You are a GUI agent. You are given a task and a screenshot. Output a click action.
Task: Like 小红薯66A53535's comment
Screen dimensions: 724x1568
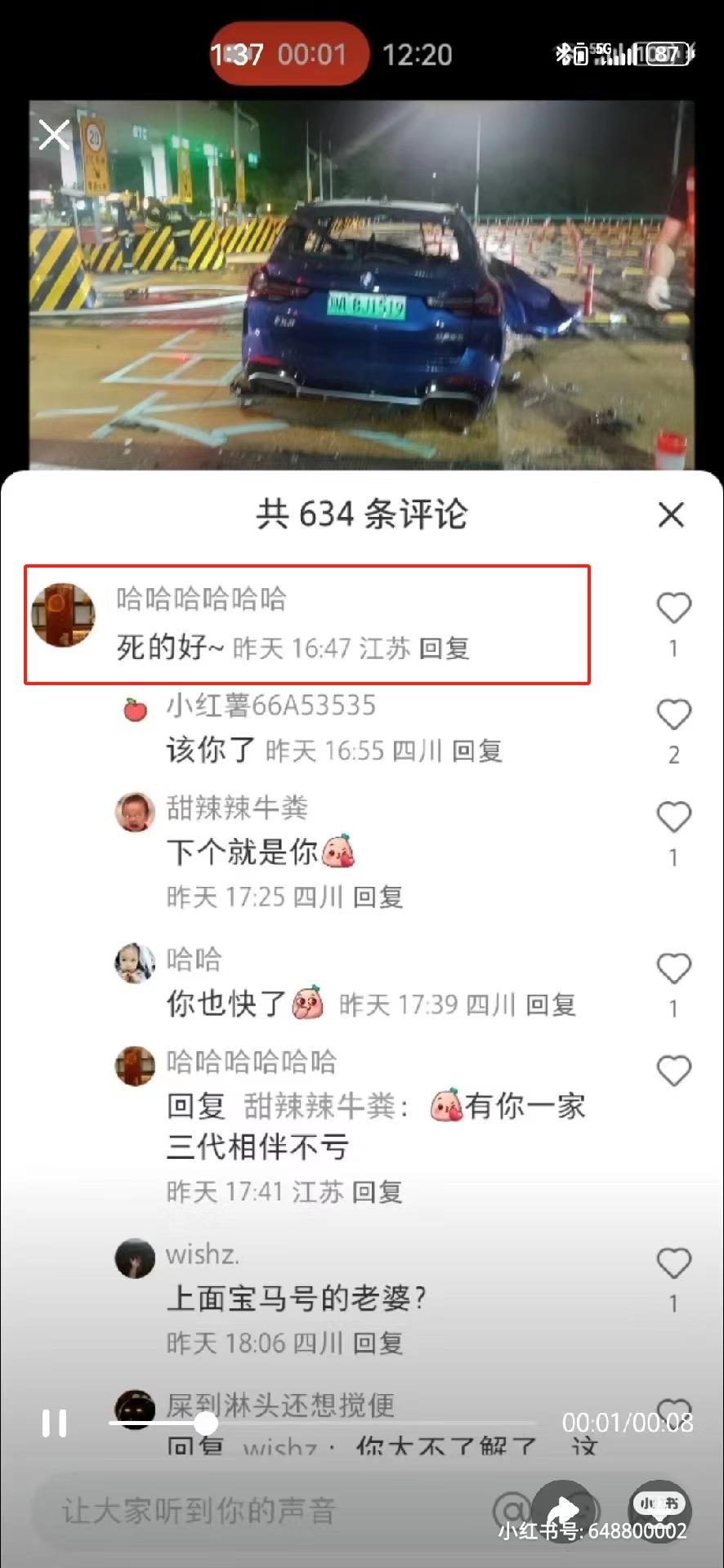point(673,715)
